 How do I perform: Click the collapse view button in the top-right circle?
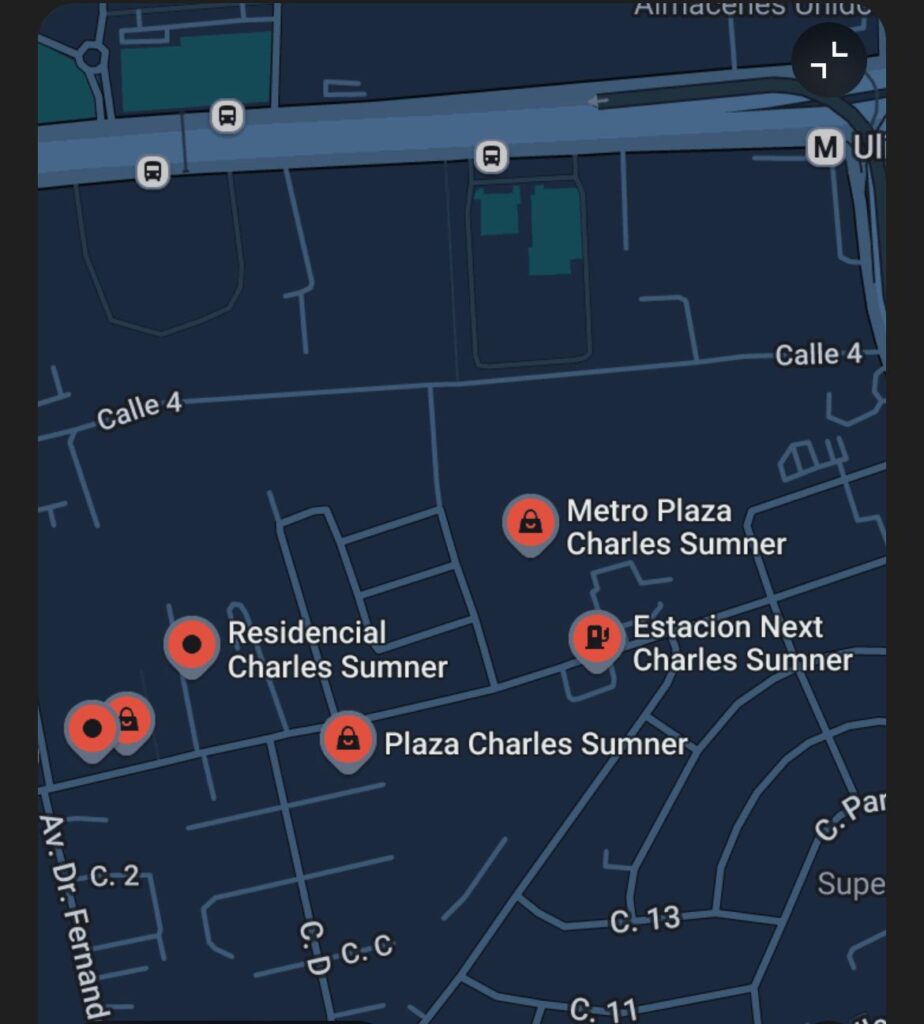pos(828,59)
